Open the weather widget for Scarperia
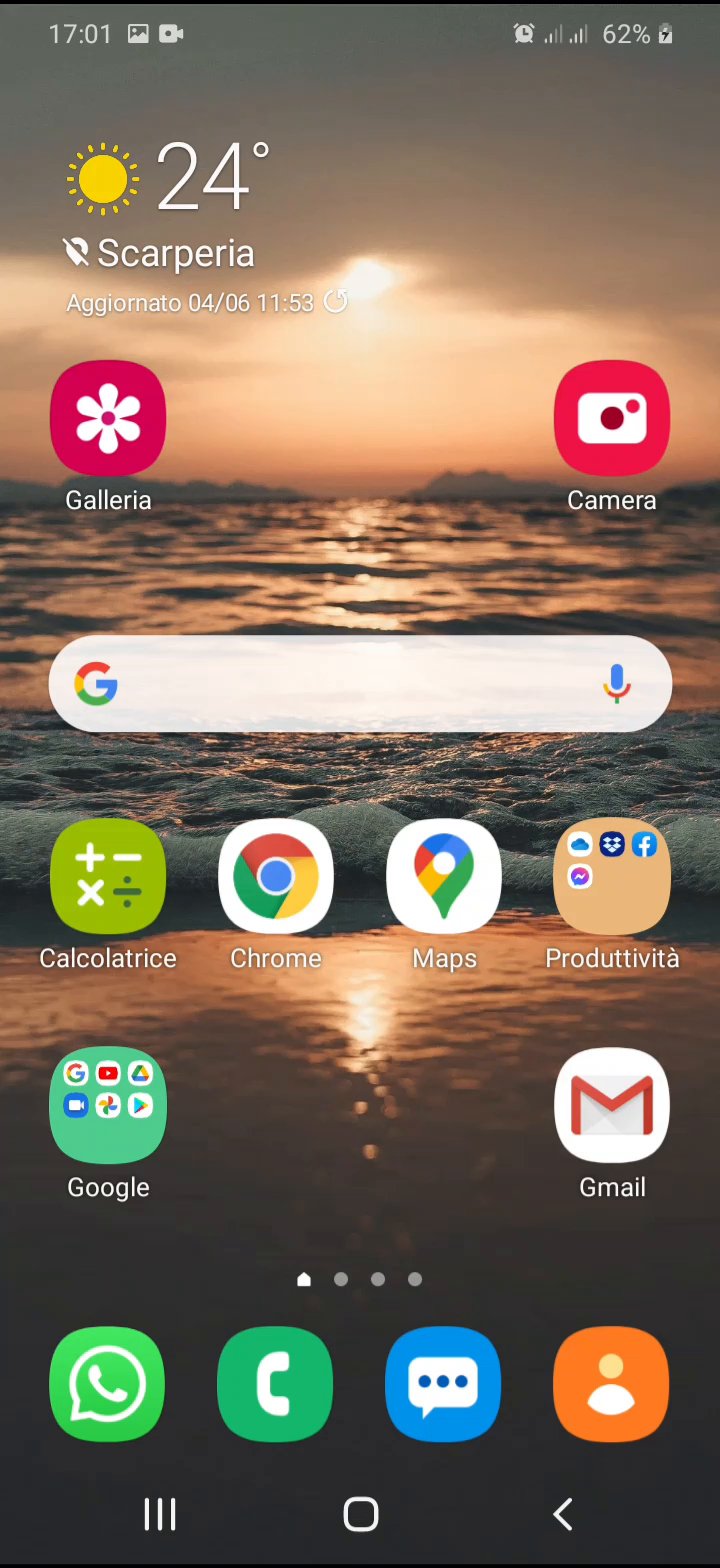Viewport: 720px width, 1568px height. point(175,253)
